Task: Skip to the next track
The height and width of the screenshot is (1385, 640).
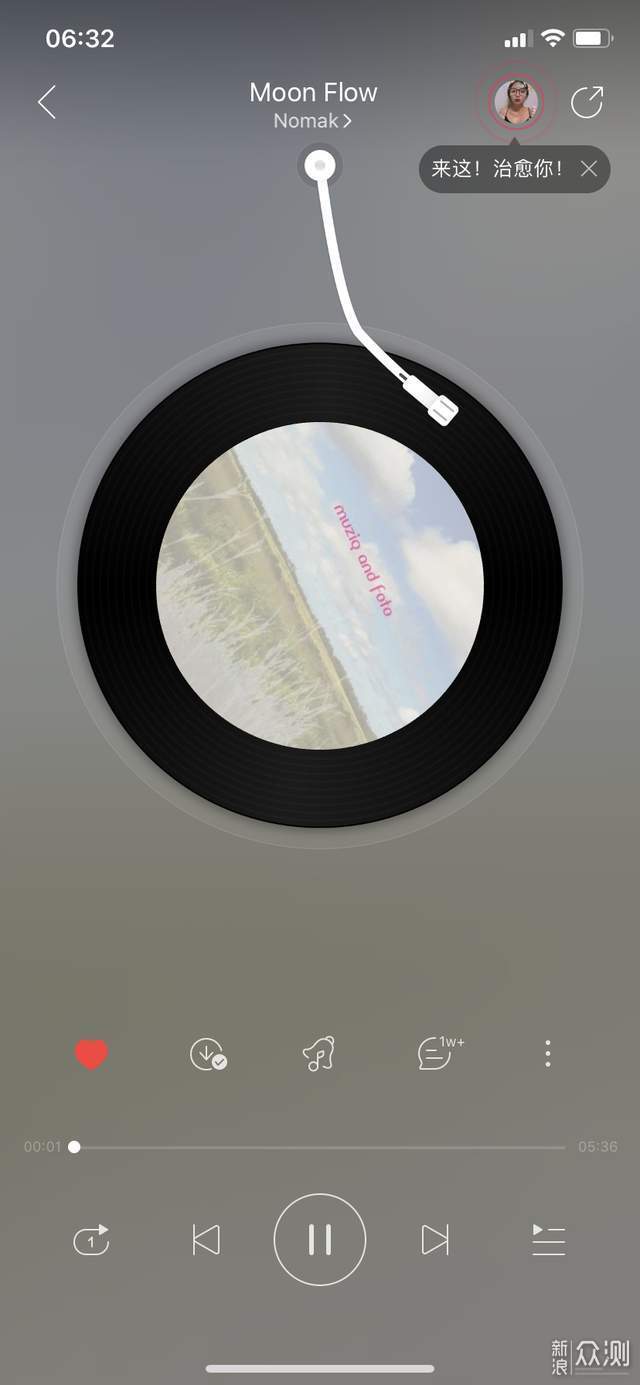Action: click(434, 1240)
